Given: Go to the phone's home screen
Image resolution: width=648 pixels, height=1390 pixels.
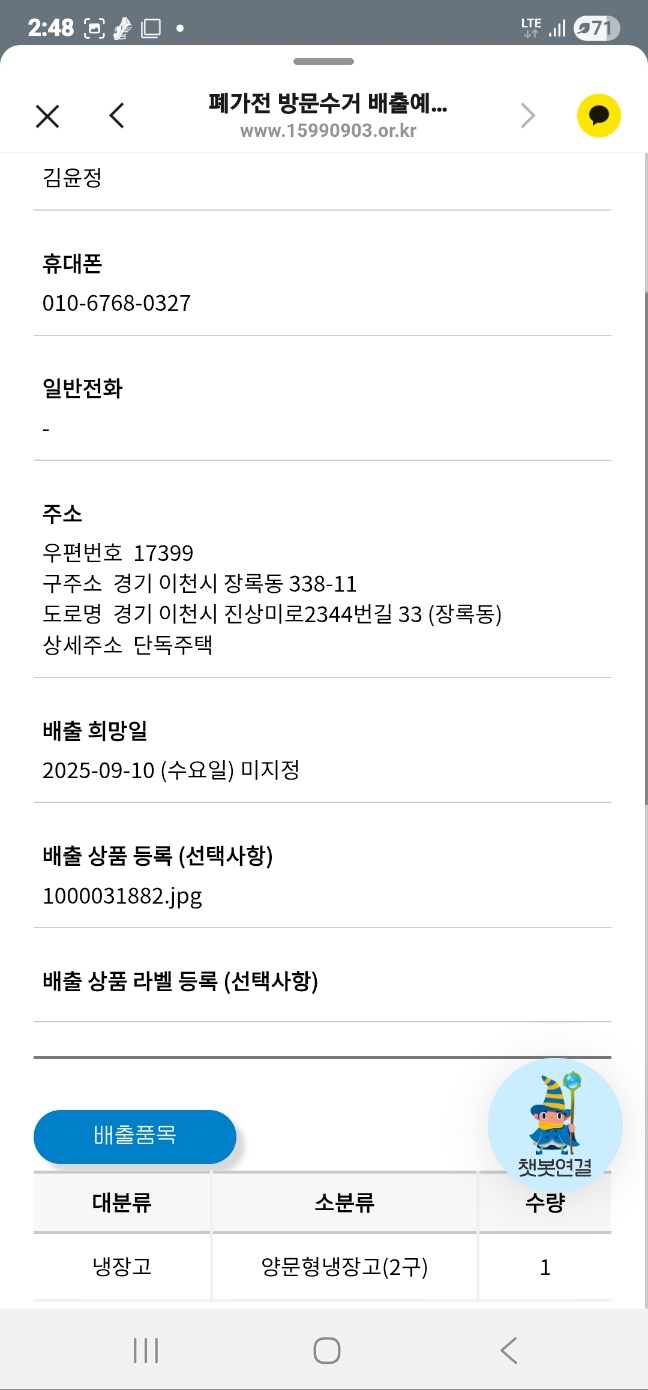Looking at the screenshot, I should coord(326,1351).
